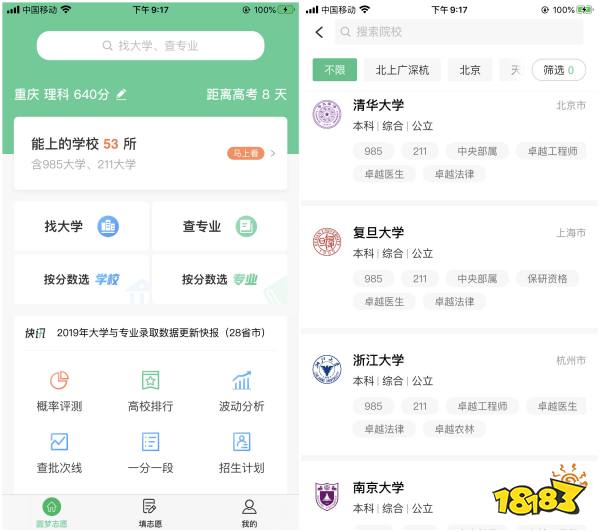The height and width of the screenshot is (532, 600).
Task: Open the 能上的学校 53所 card
Action: [150, 153]
